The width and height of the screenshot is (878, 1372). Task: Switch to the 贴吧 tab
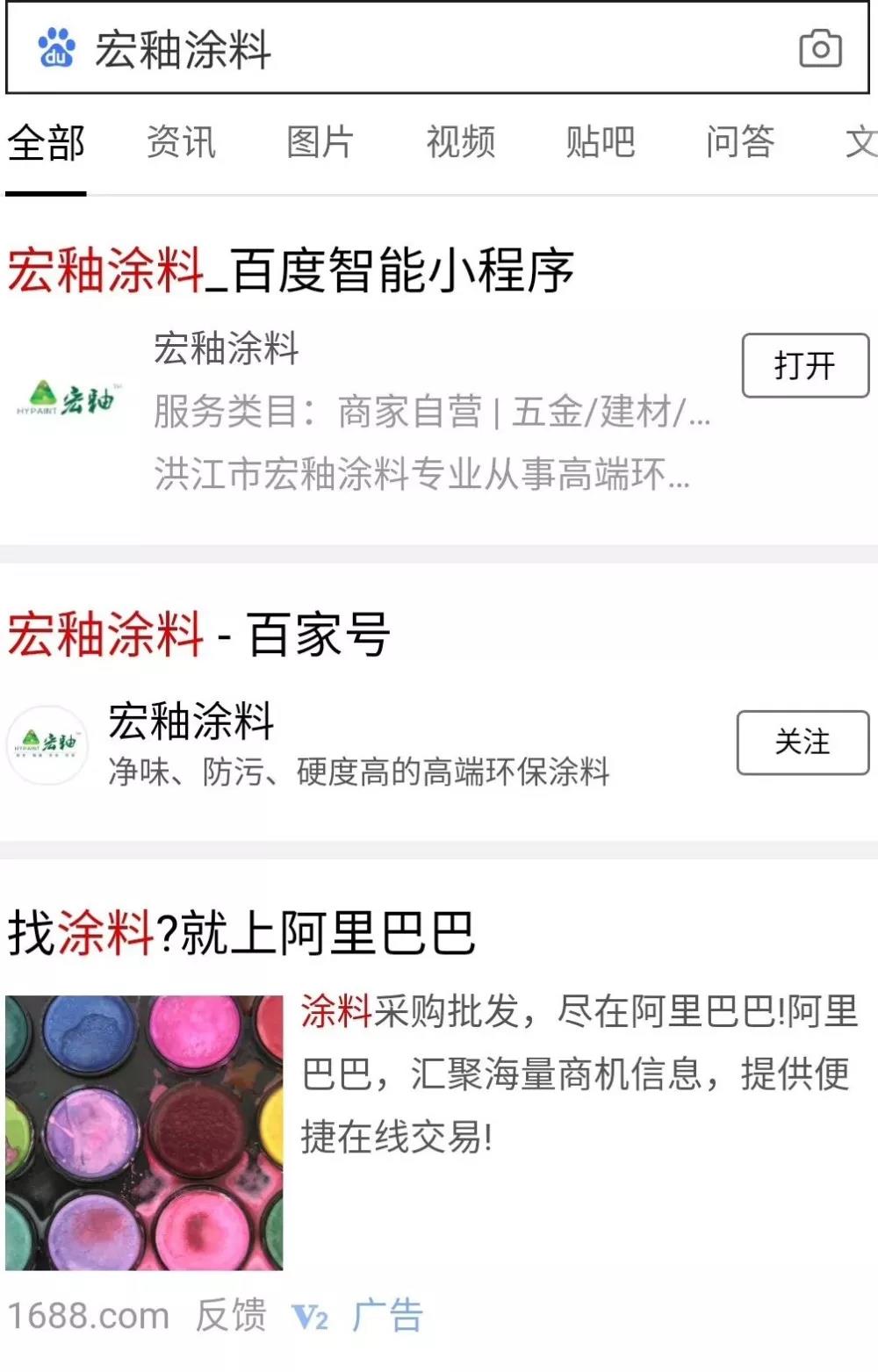pyautogui.click(x=600, y=142)
